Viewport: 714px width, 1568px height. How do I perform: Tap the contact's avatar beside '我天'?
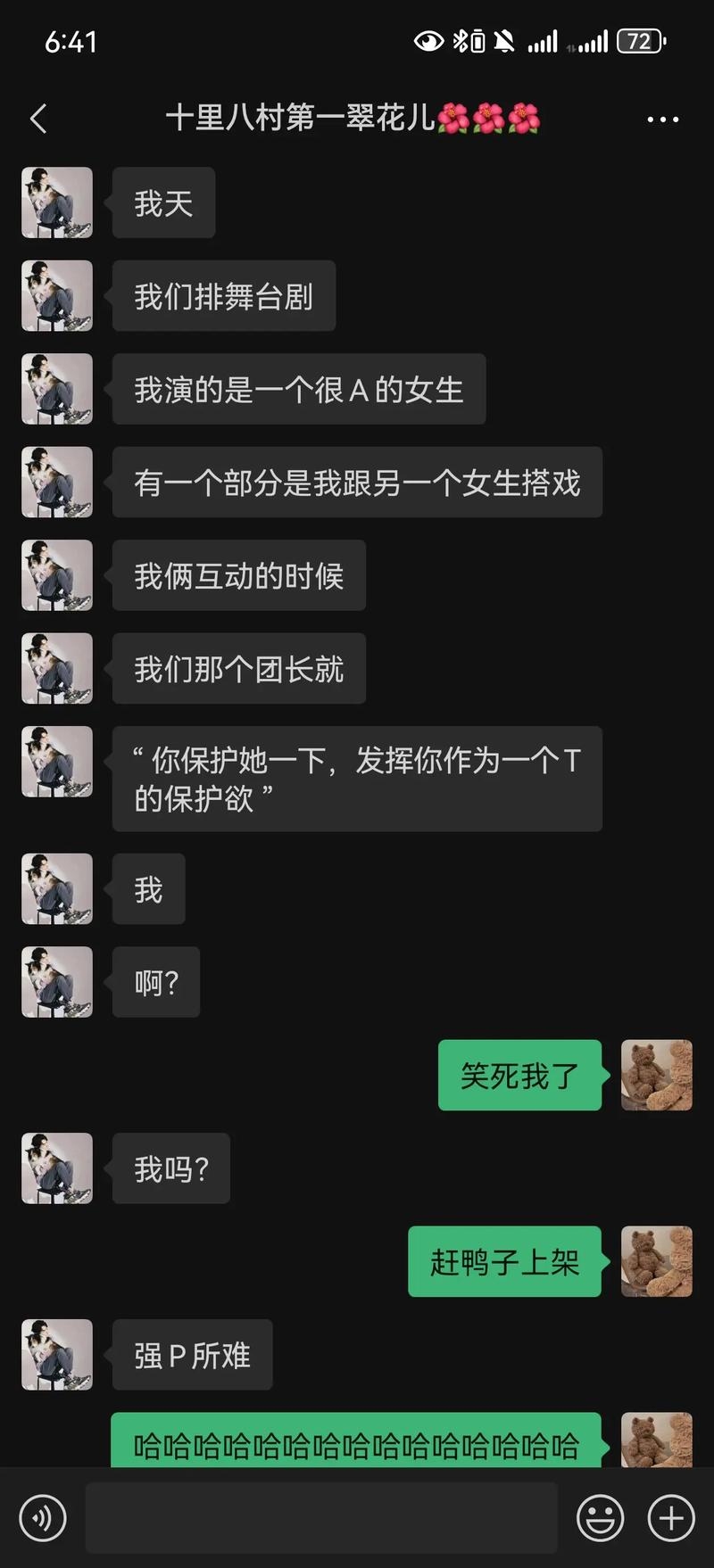56,203
